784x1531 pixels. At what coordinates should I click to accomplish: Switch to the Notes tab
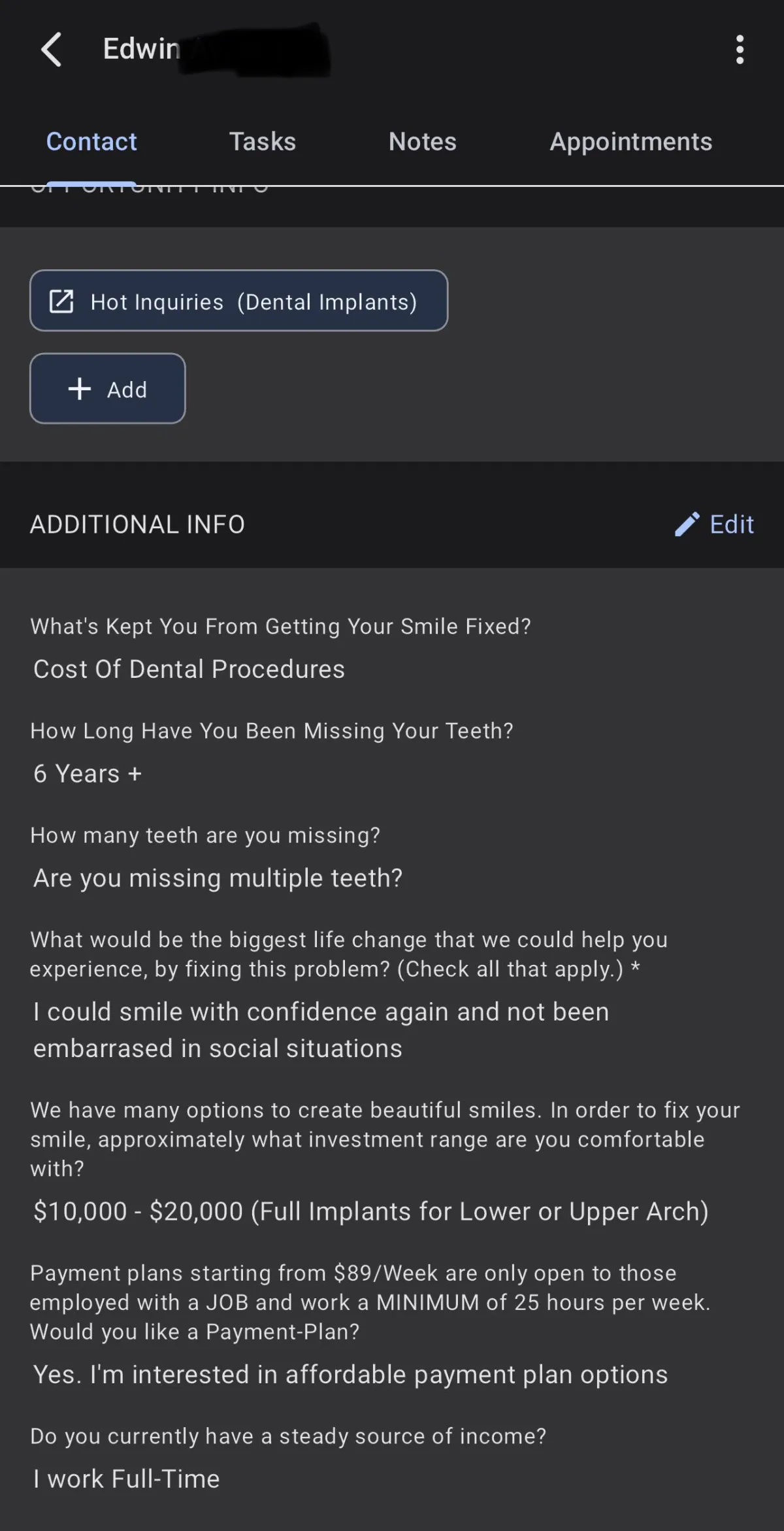coord(423,142)
